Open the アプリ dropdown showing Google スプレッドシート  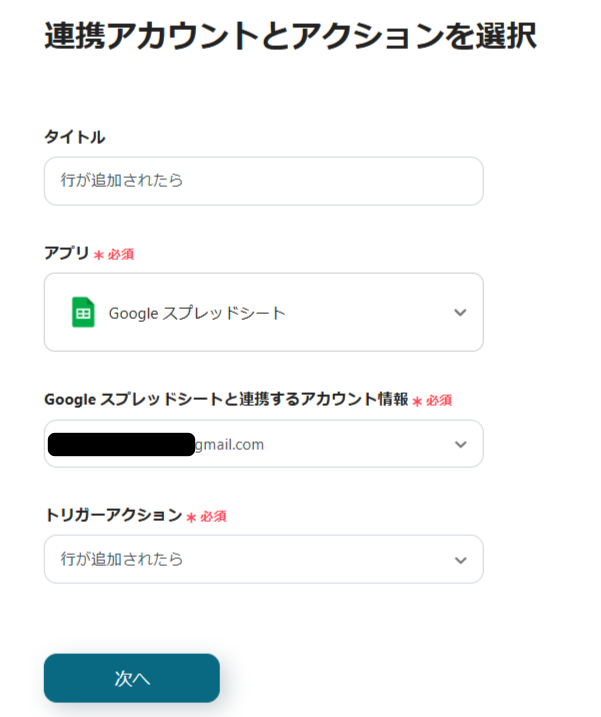point(263,312)
